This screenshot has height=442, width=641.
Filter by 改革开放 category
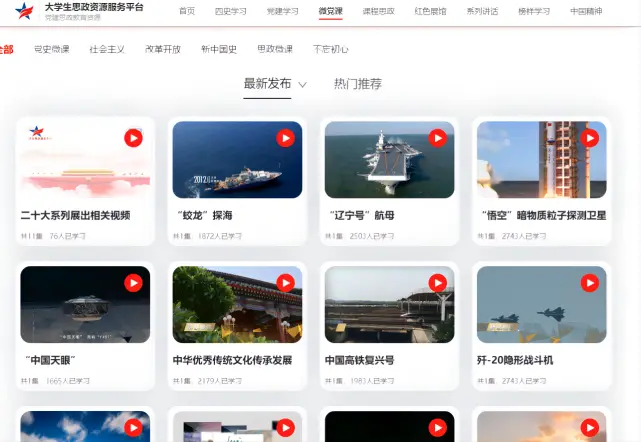163,49
